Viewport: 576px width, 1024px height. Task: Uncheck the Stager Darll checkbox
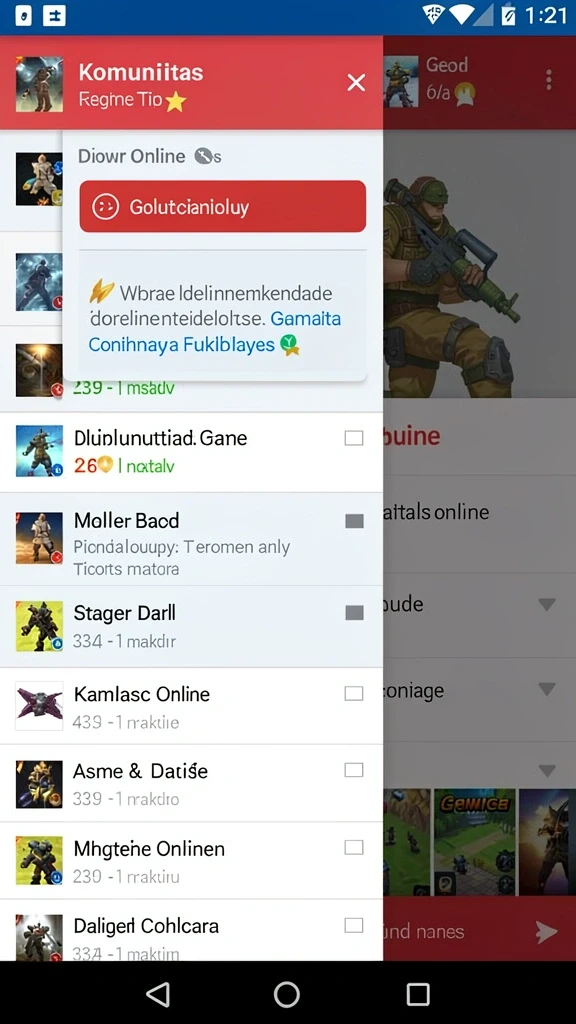tap(354, 613)
